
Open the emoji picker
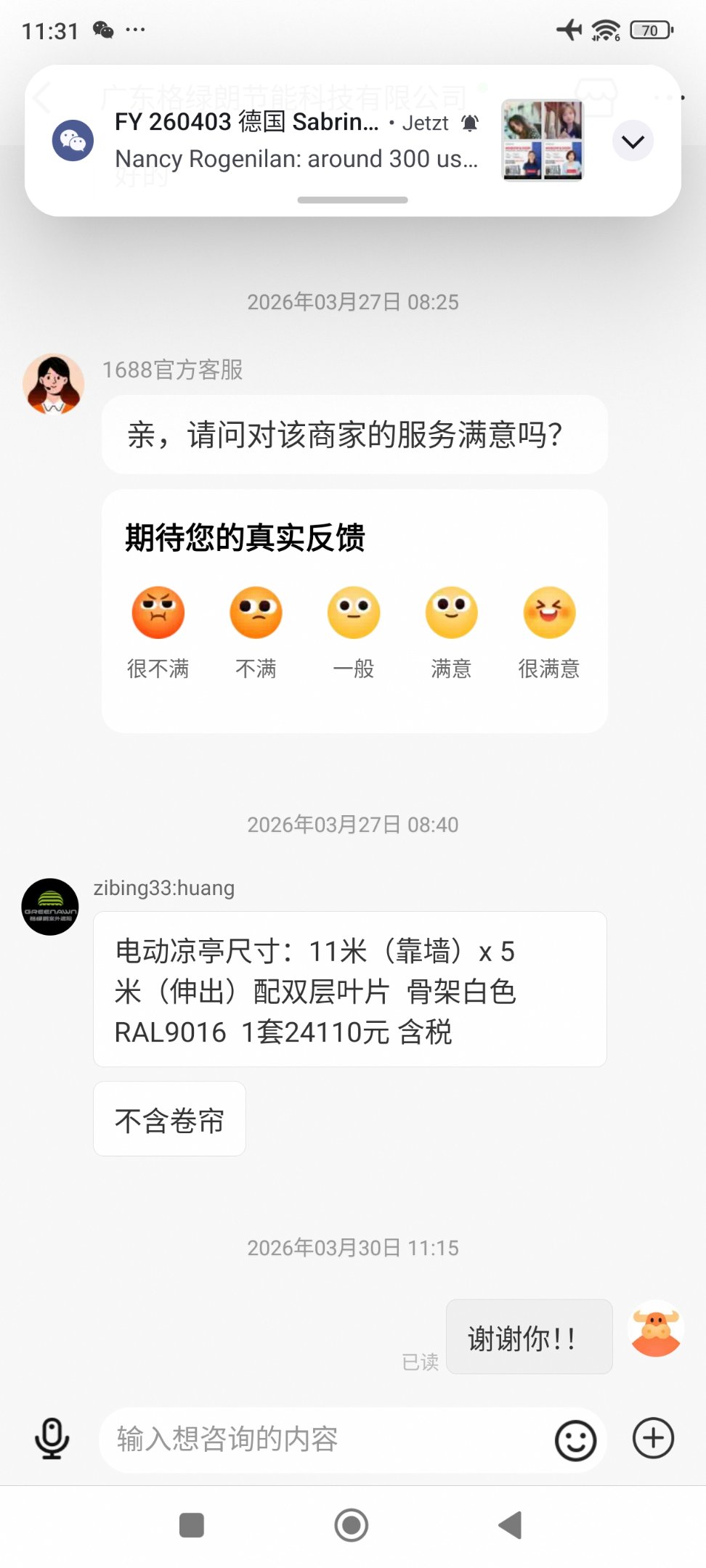click(575, 1440)
